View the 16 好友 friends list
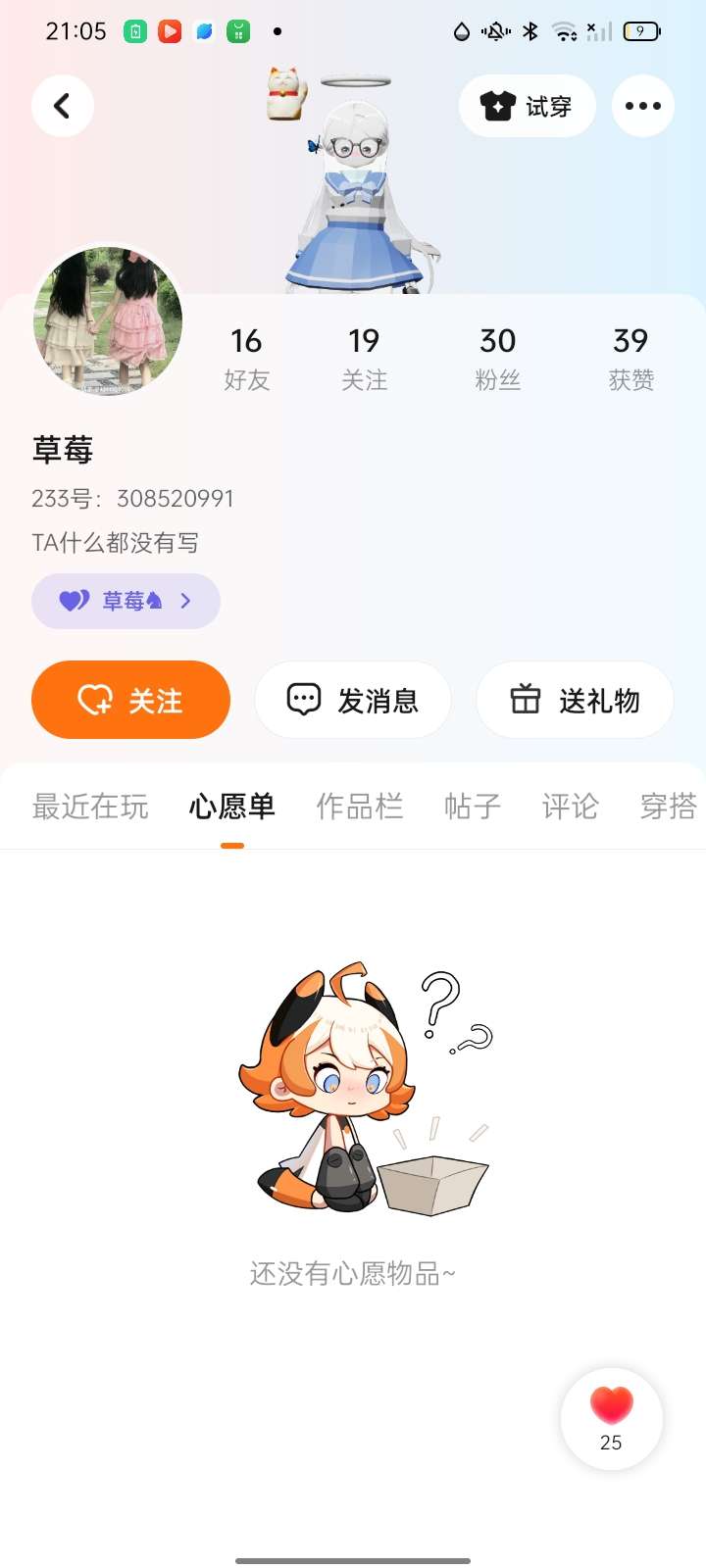The width and height of the screenshot is (706, 1568). (246, 359)
